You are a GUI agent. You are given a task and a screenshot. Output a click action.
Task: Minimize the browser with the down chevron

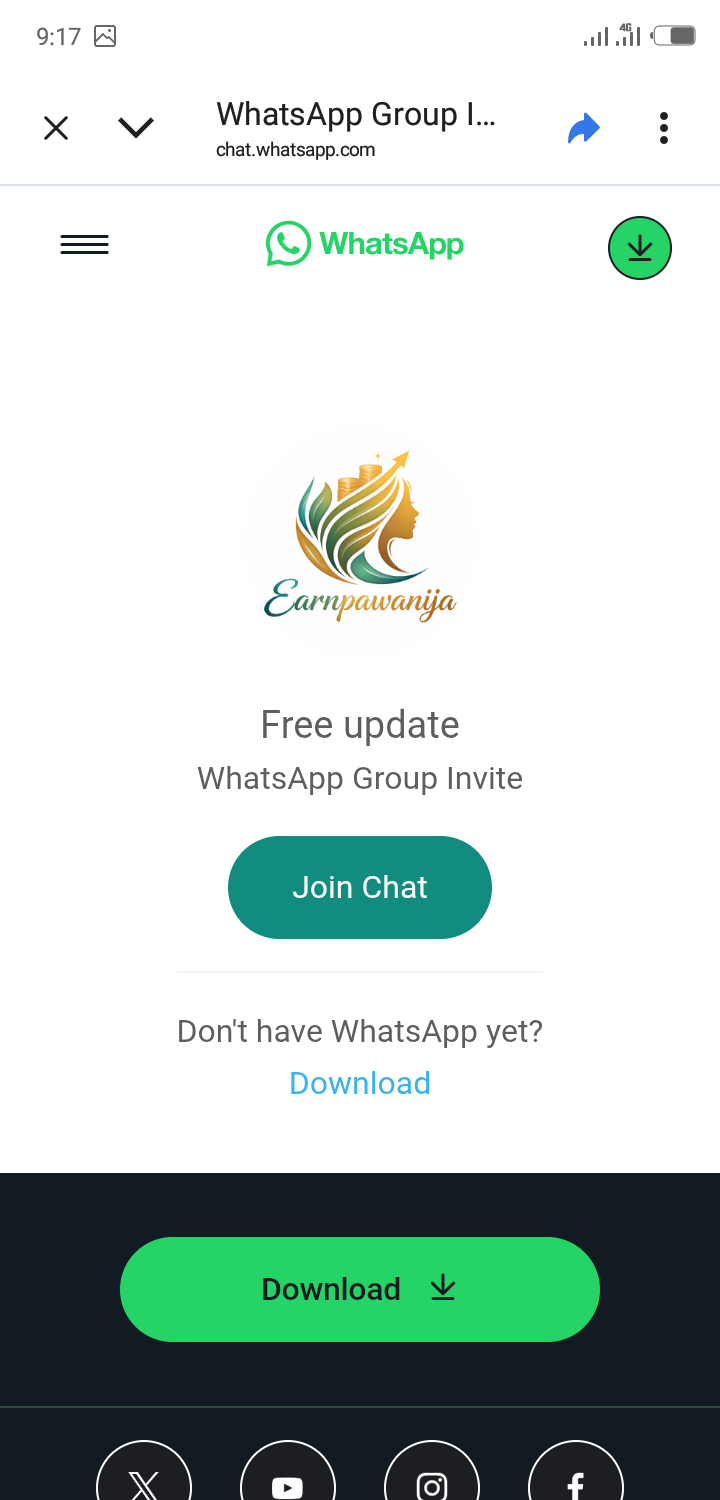point(136,128)
